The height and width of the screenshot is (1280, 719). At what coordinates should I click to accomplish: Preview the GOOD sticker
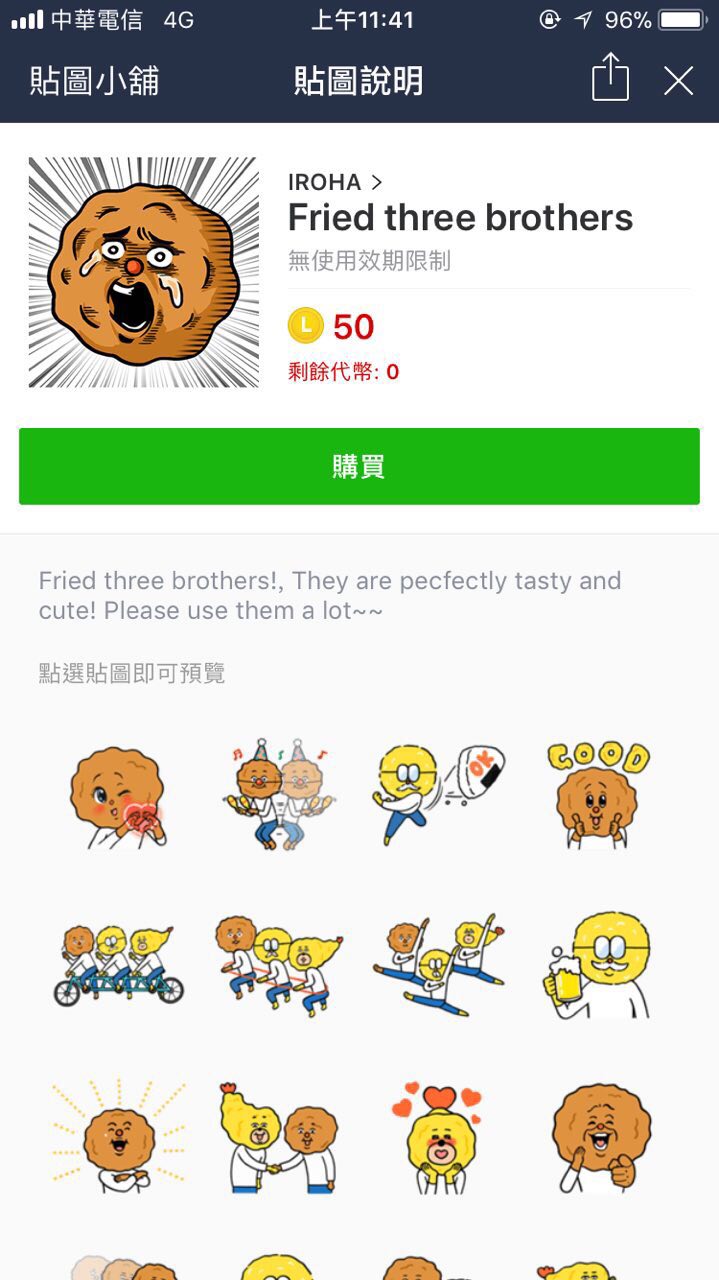[600, 795]
